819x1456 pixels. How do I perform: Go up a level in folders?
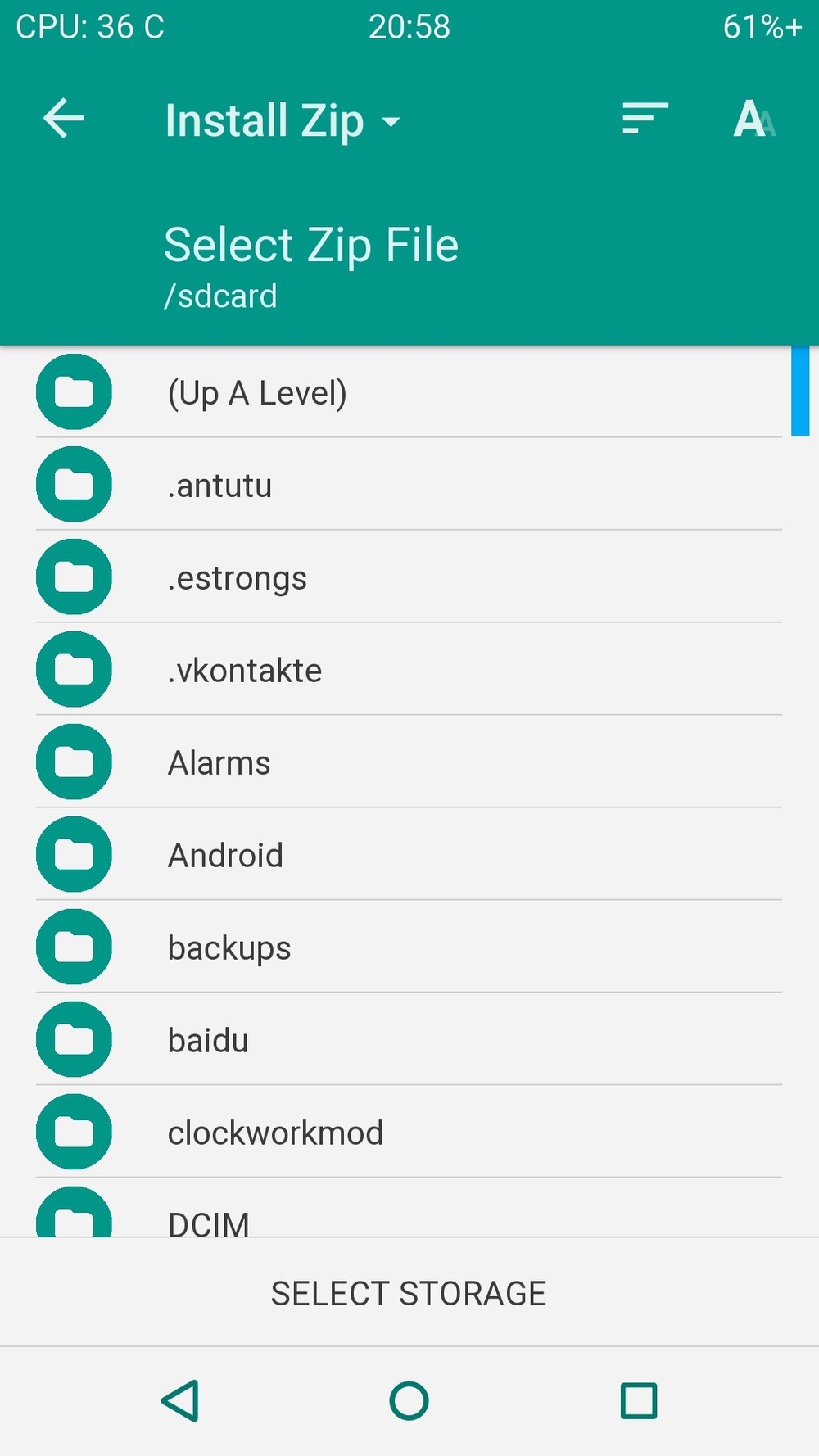(409, 392)
